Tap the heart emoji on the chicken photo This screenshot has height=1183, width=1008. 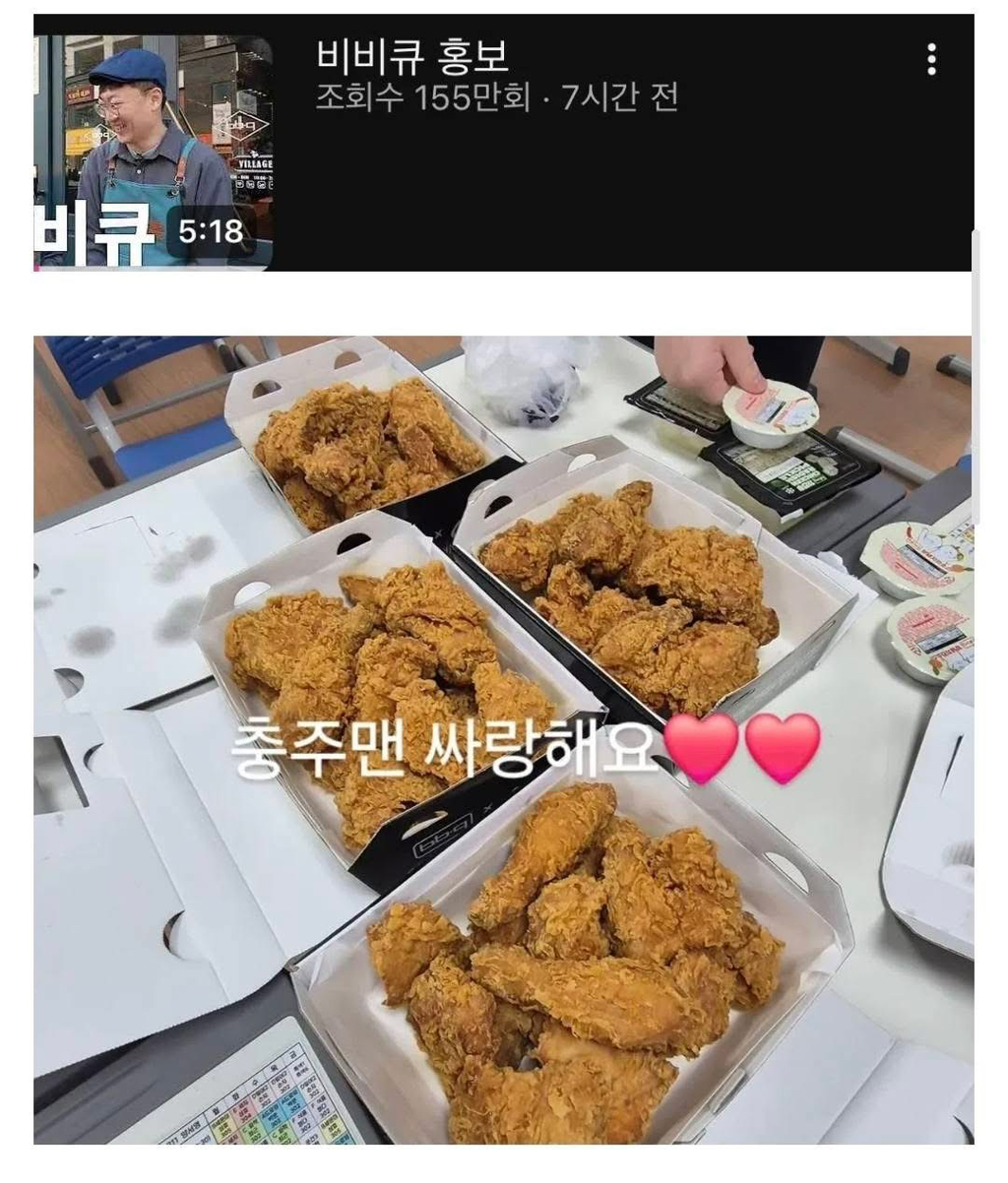pyautogui.click(x=701, y=750)
